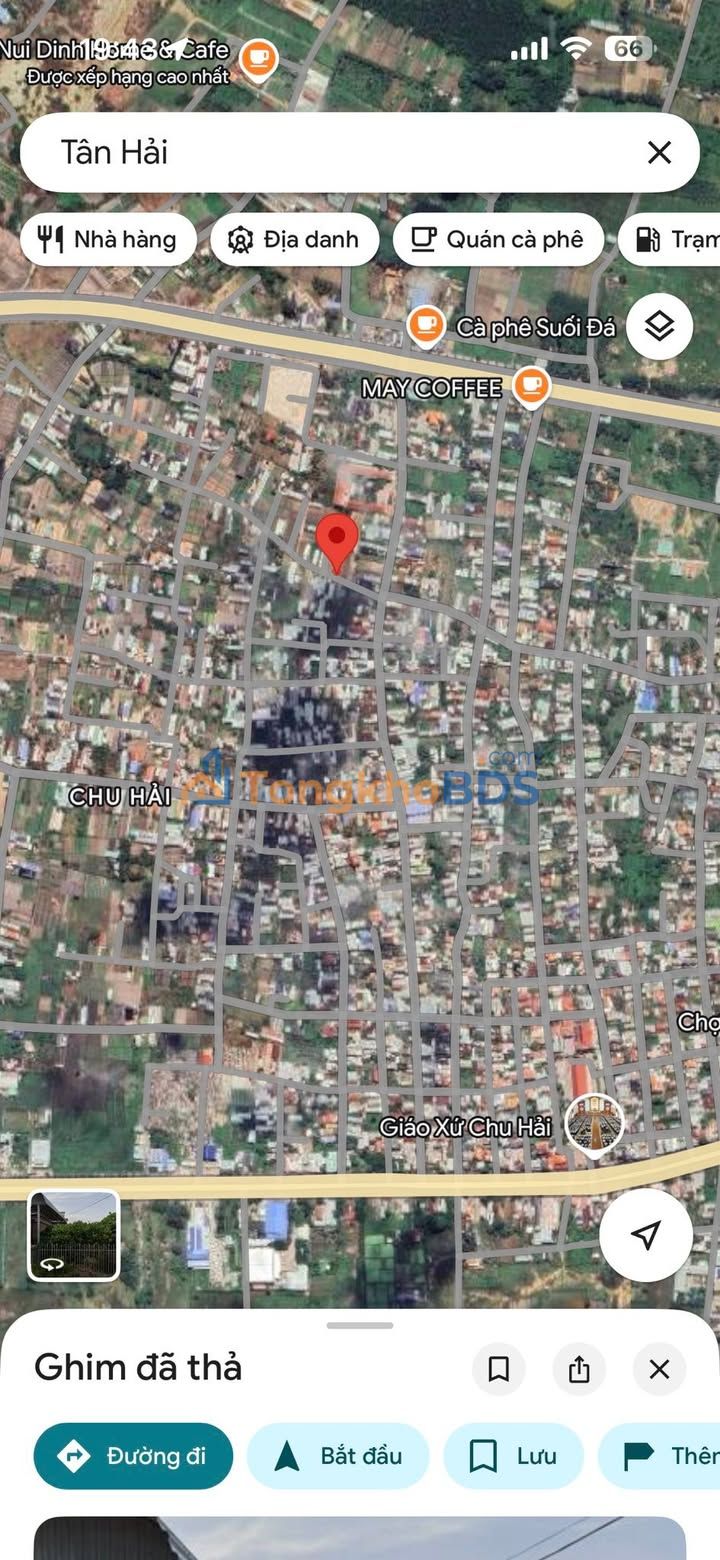
Task: Open MAY COFFEE place marker
Action: [x=532, y=387]
